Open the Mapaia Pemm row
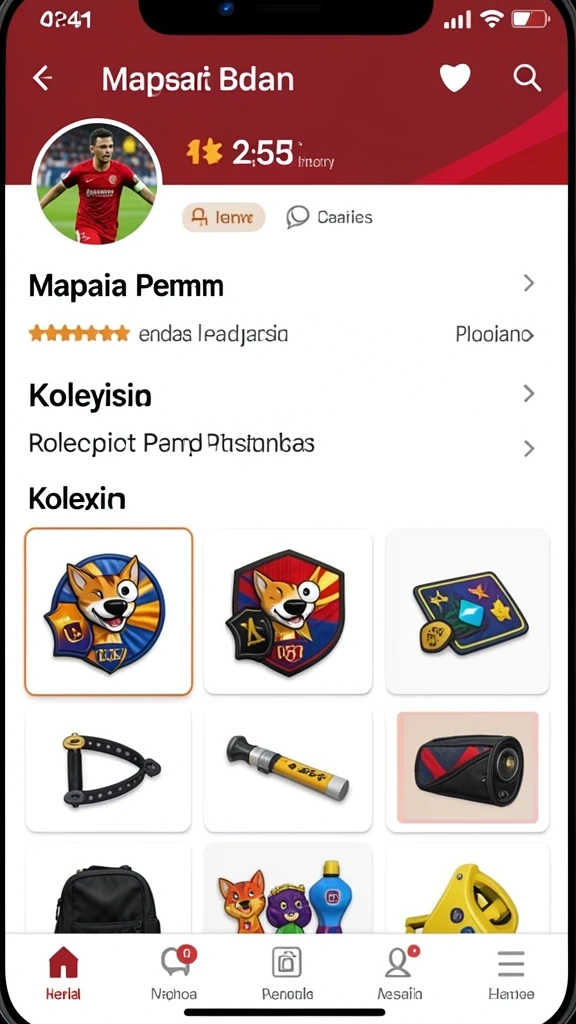The image size is (576, 1024). tap(281, 285)
